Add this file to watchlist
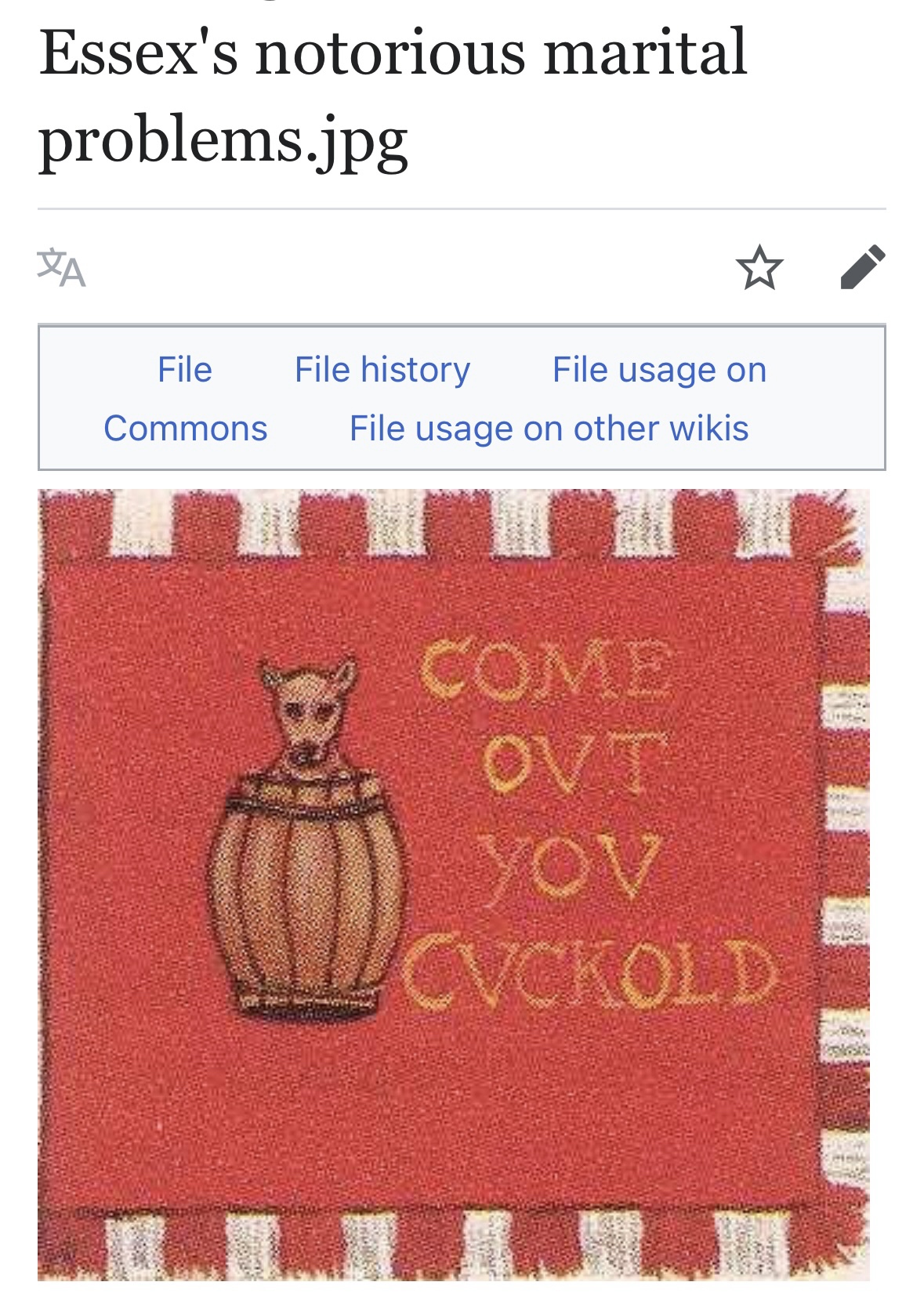924x1300 pixels. click(759, 268)
